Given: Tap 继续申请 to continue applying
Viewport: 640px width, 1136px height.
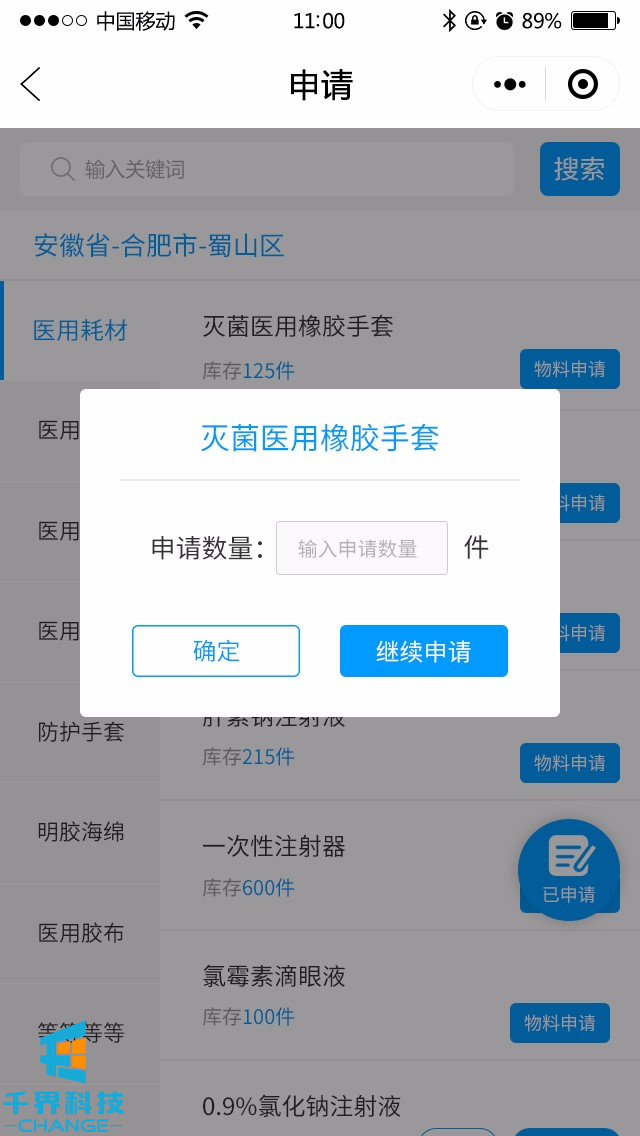Looking at the screenshot, I should tap(423, 651).
